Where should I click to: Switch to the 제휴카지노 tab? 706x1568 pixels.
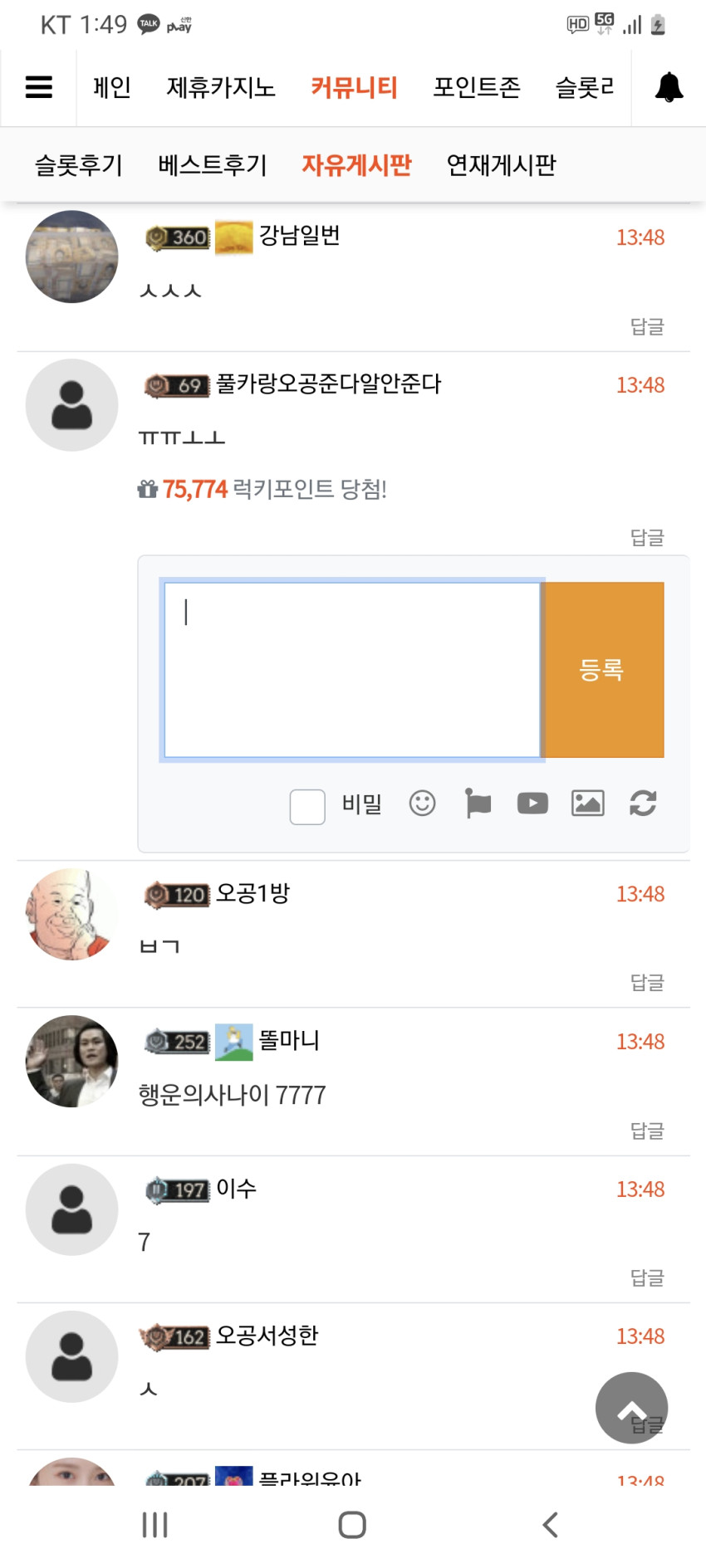(x=221, y=87)
